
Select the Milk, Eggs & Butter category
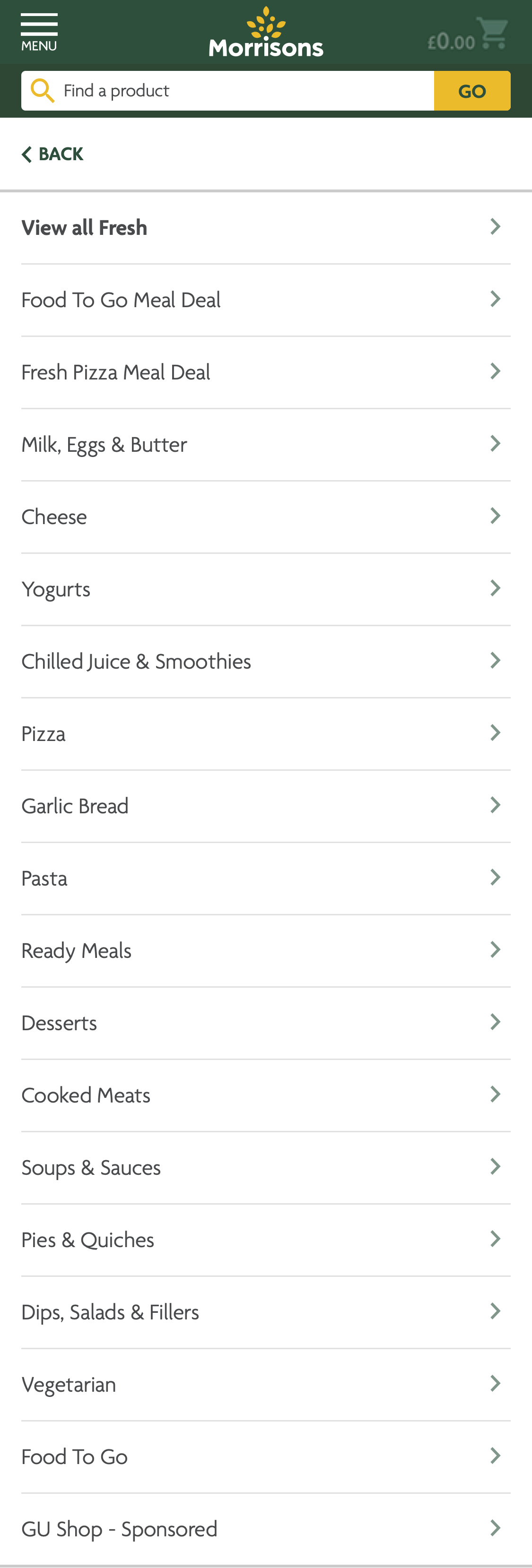[104, 443]
